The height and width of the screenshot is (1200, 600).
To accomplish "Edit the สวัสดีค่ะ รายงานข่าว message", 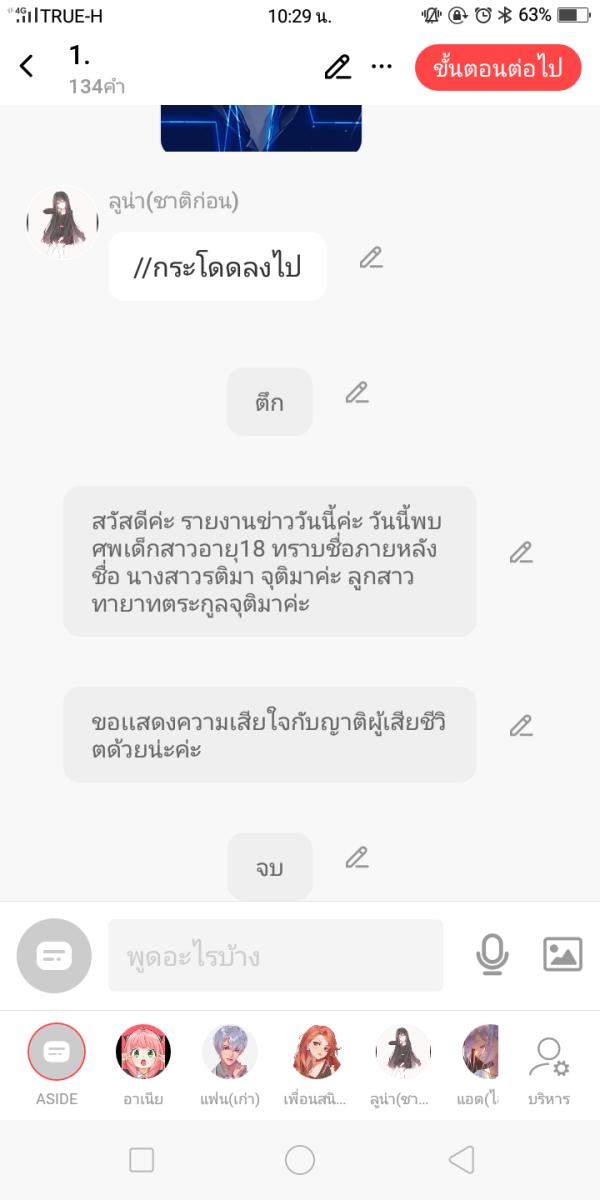I will [521, 553].
